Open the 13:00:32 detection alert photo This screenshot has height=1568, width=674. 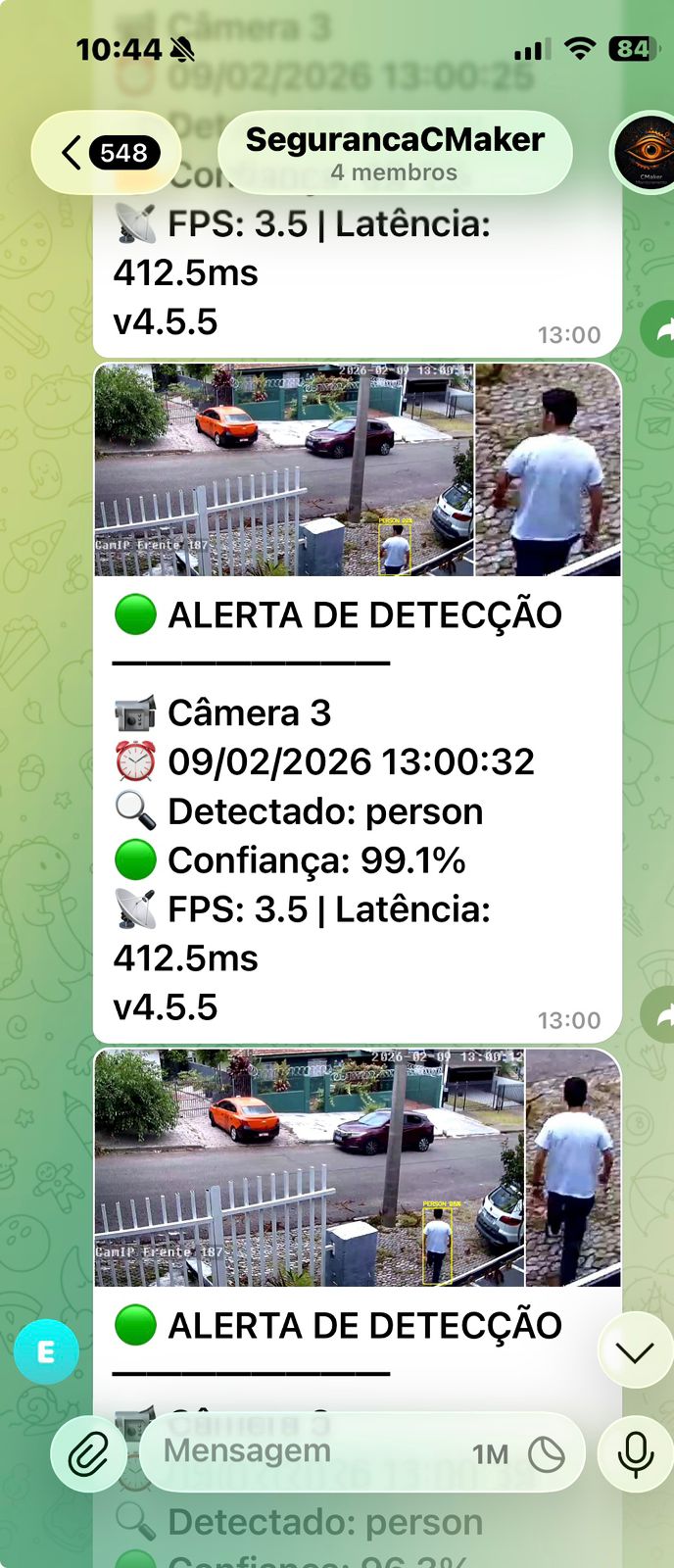click(357, 469)
